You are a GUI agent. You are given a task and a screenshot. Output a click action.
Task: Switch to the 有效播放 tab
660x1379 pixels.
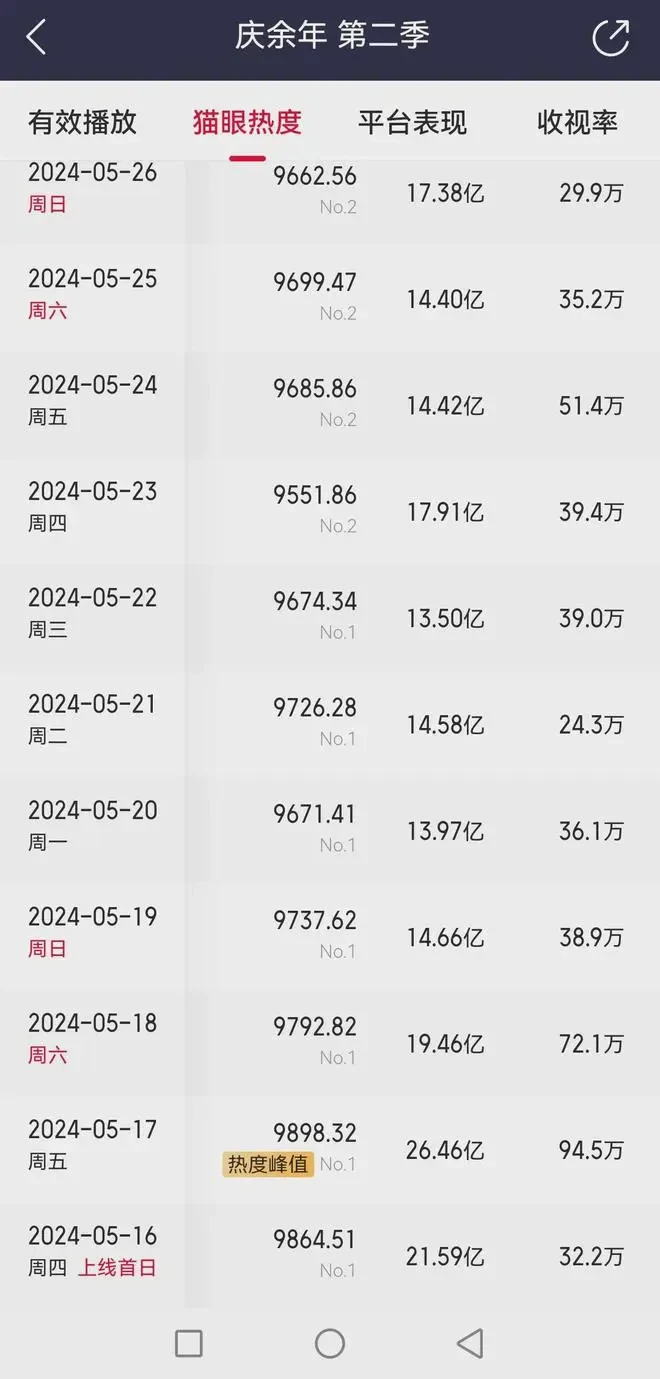(x=83, y=123)
